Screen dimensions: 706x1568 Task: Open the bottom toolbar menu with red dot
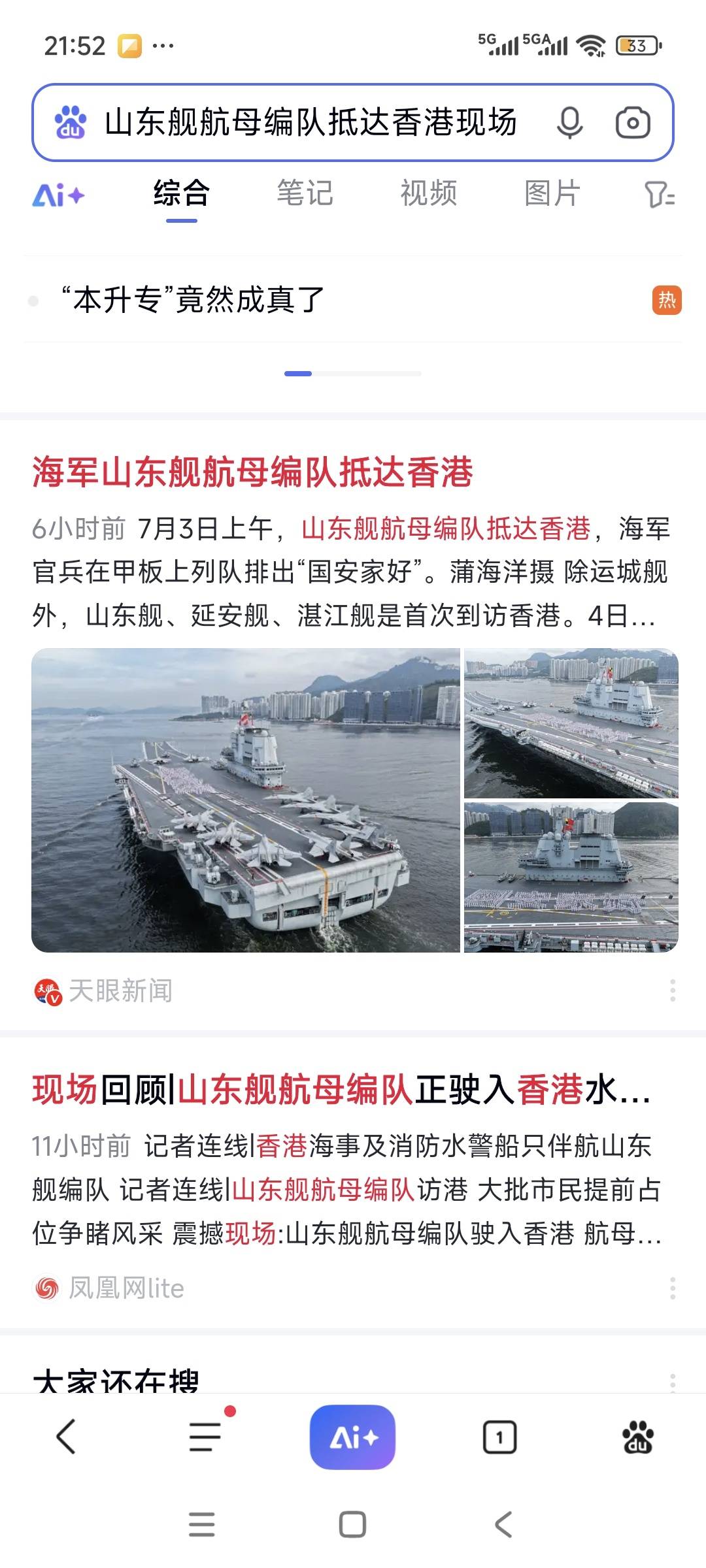coord(206,1437)
